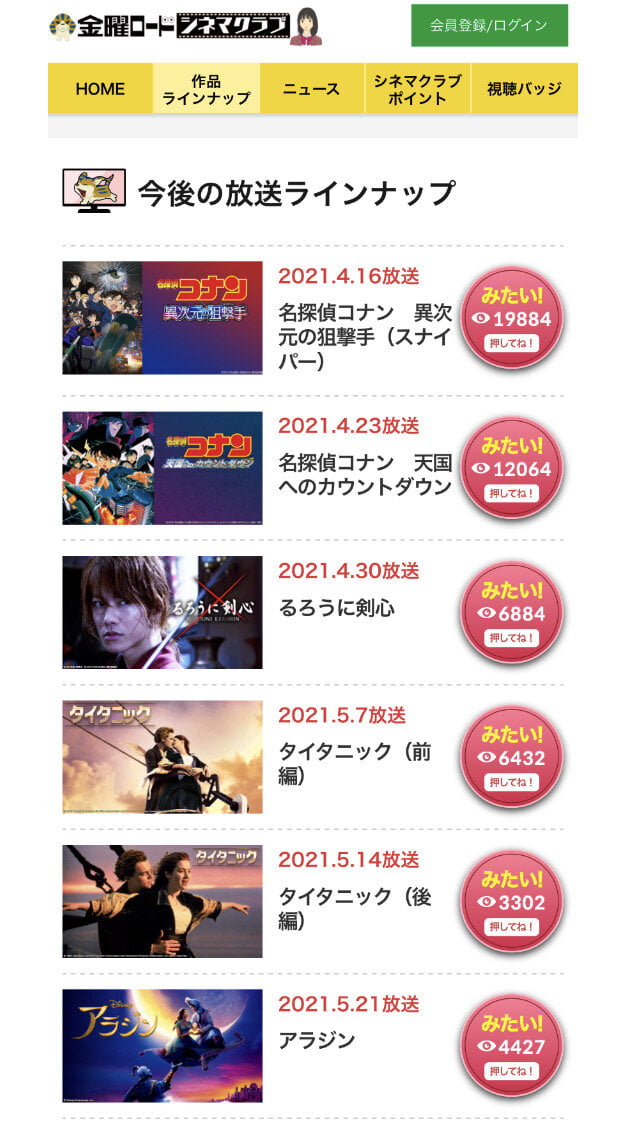Open the アラジン movie thumbnail
The height and width of the screenshot is (1145, 617).
[x=162, y=1046]
